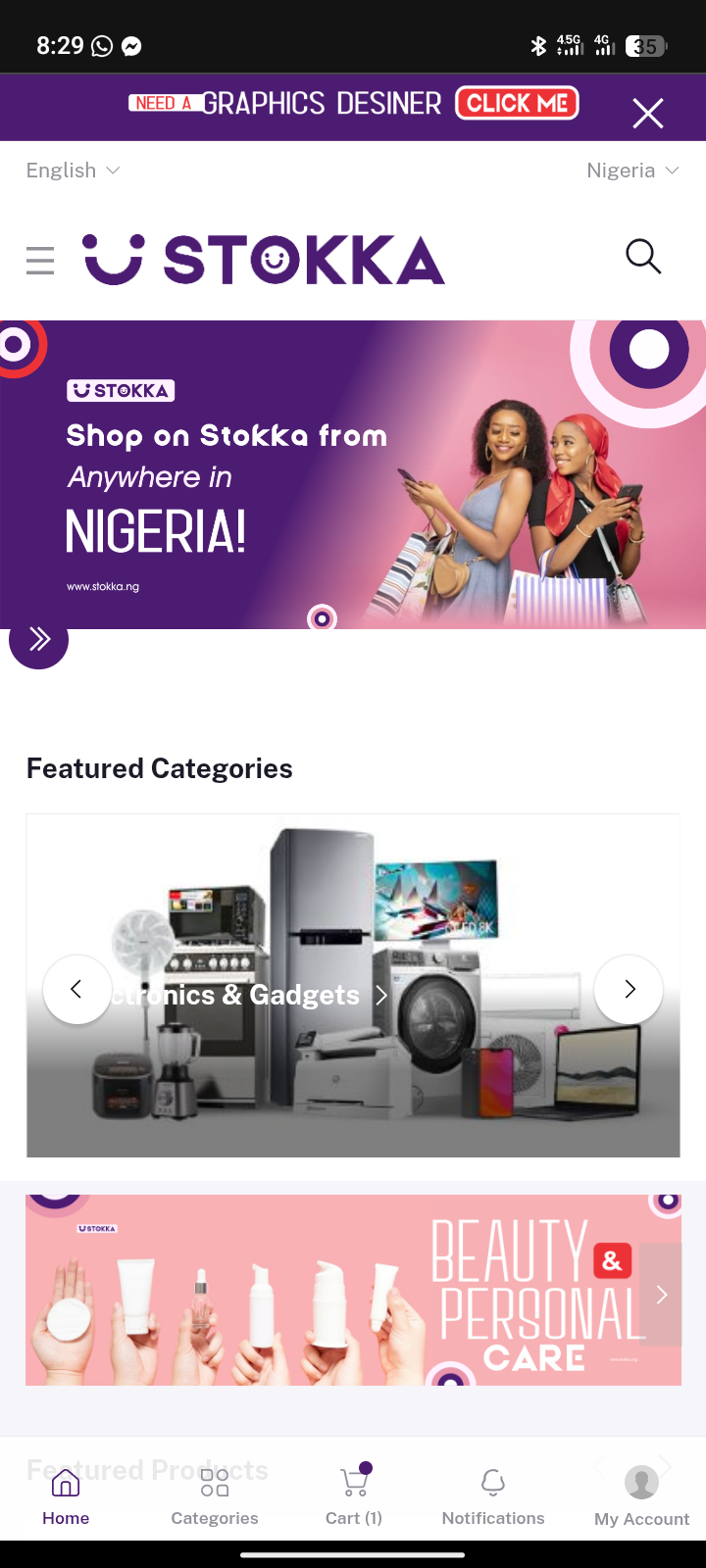Open the My Account tab
This screenshot has height=1568, width=706.
(x=641, y=1496)
